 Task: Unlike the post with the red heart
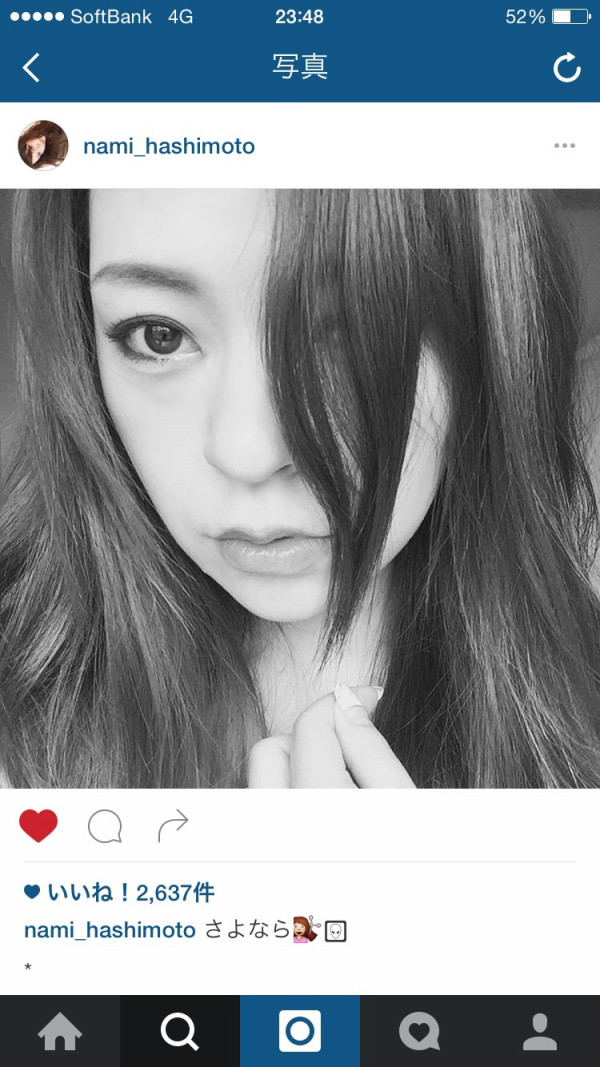38,826
